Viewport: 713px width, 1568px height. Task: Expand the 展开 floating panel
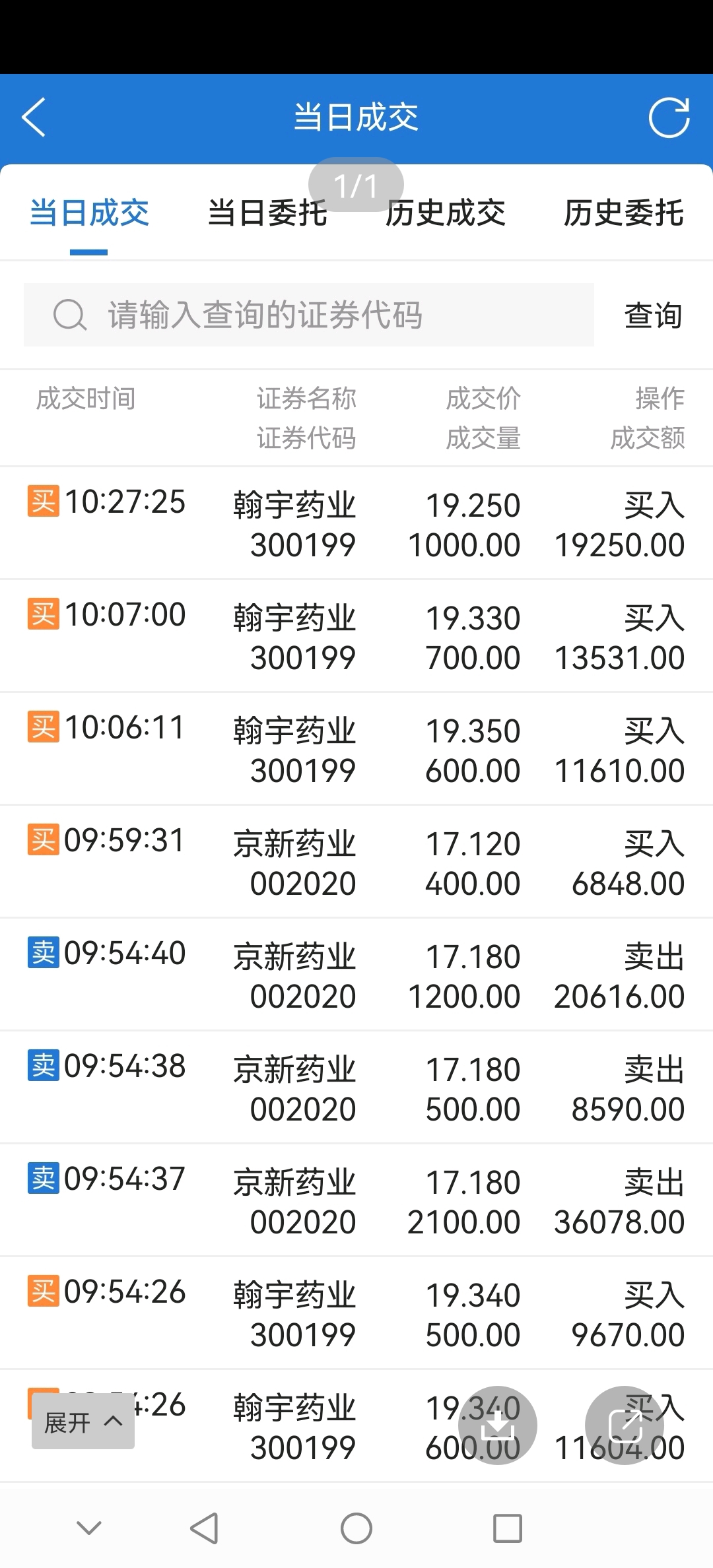coord(83,1421)
